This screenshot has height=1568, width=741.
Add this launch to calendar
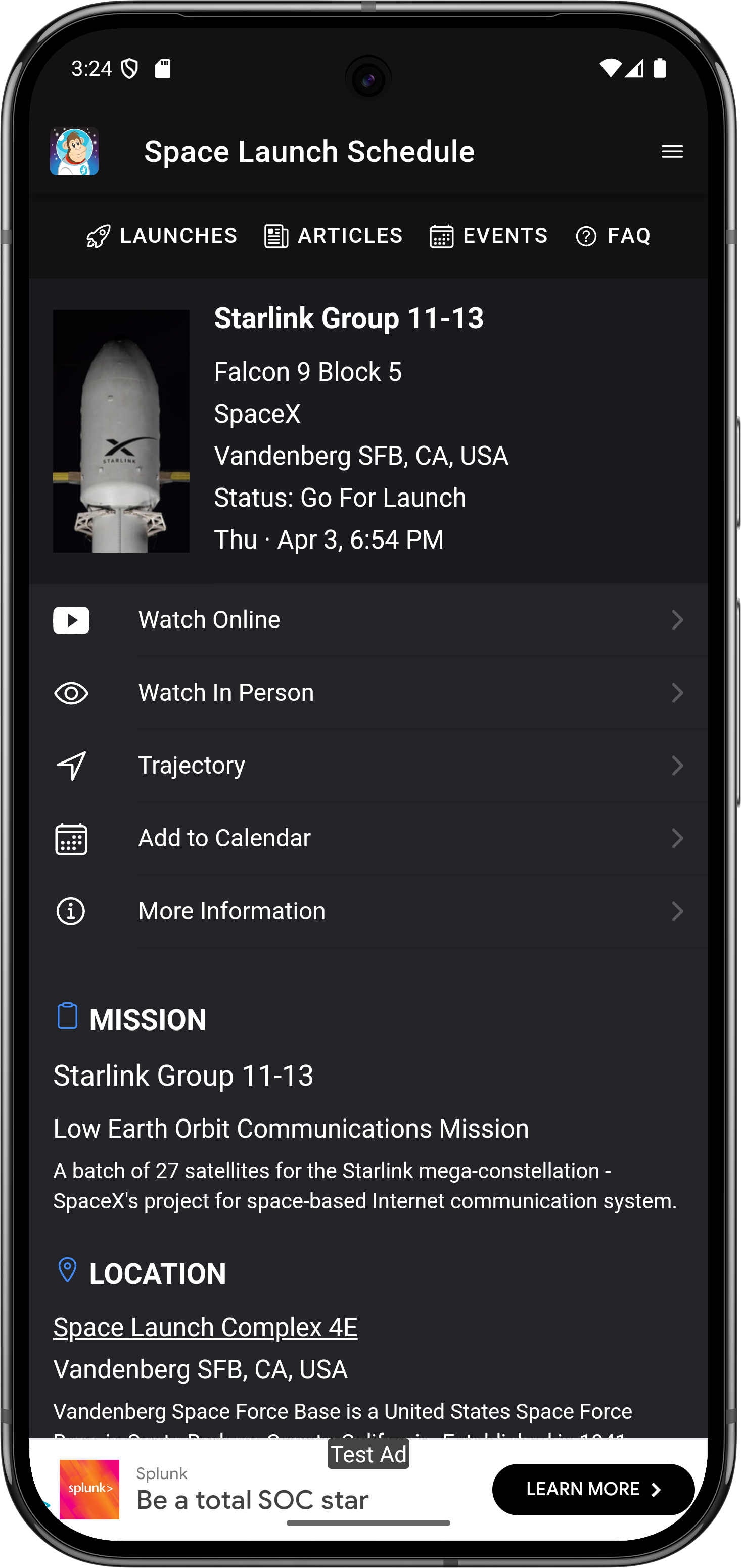(368, 838)
